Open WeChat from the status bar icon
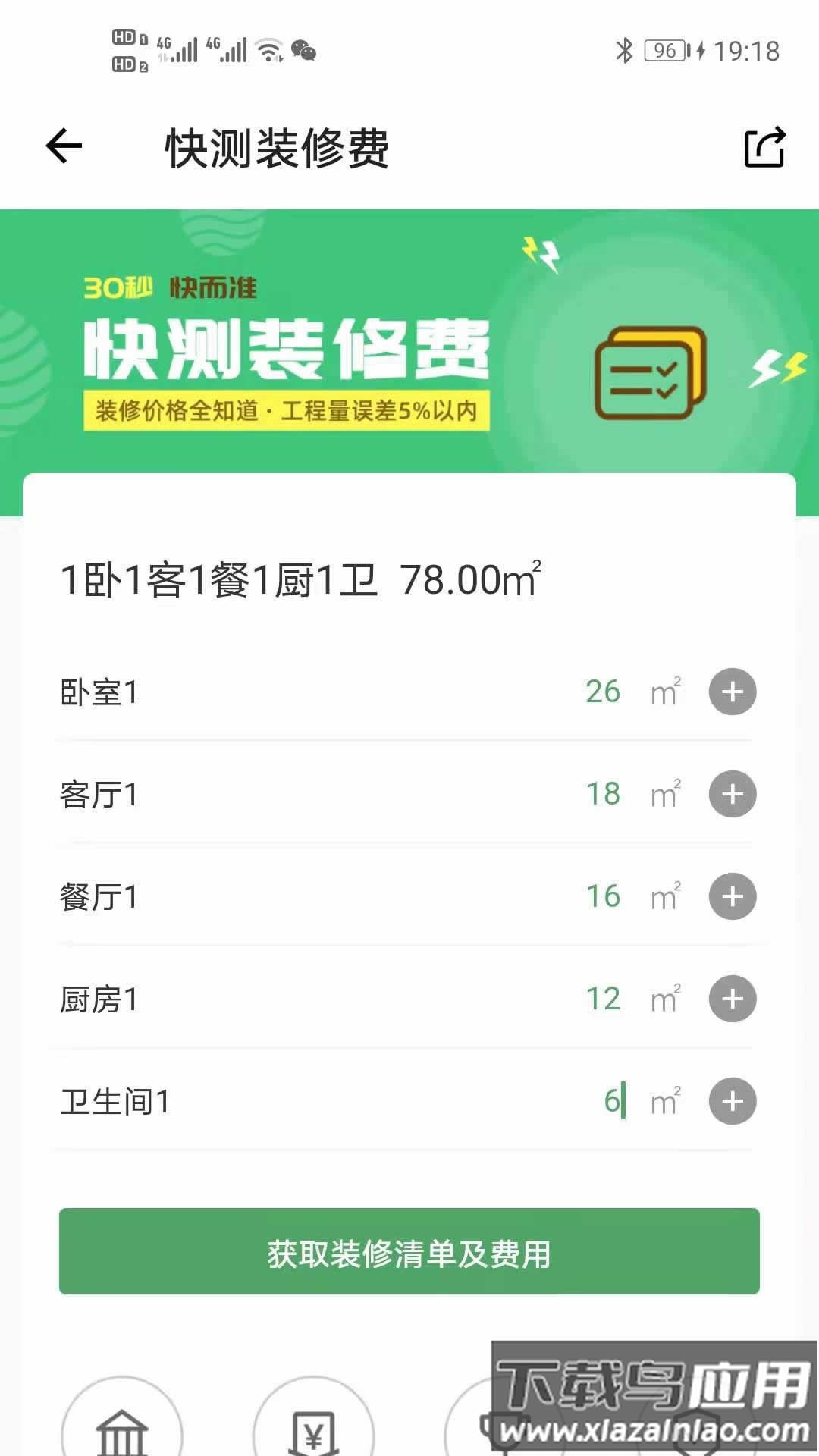The image size is (819, 1456). point(303,52)
